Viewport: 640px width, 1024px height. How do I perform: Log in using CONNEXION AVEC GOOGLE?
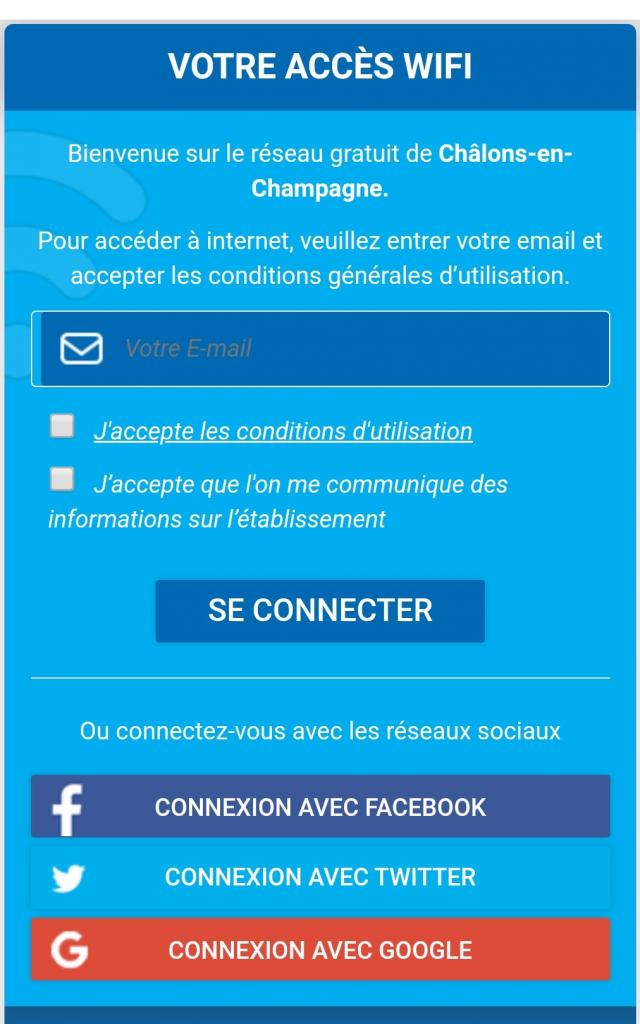click(x=320, y=949)
